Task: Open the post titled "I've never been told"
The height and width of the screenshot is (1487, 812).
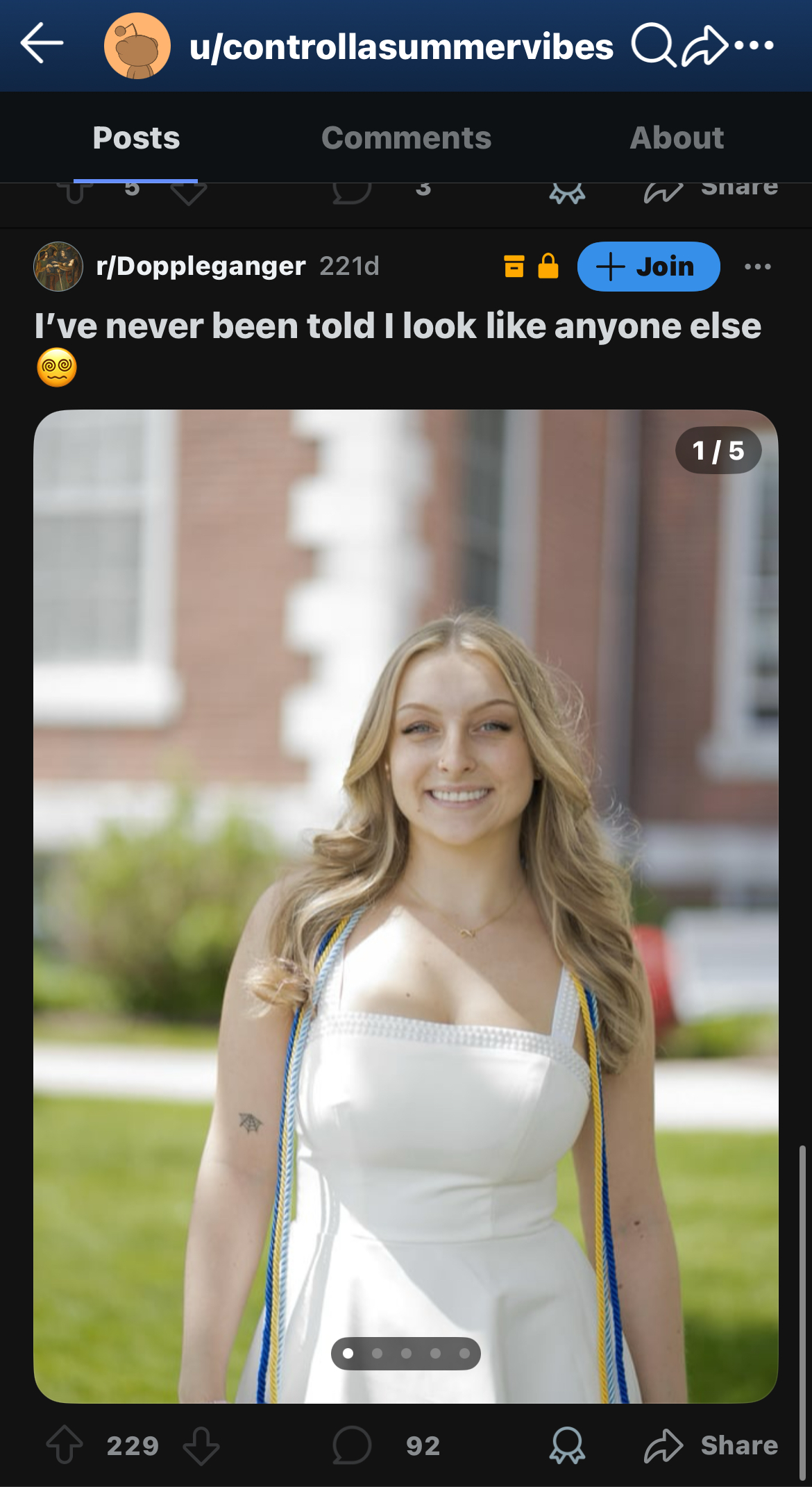Action: pos(398,326)
